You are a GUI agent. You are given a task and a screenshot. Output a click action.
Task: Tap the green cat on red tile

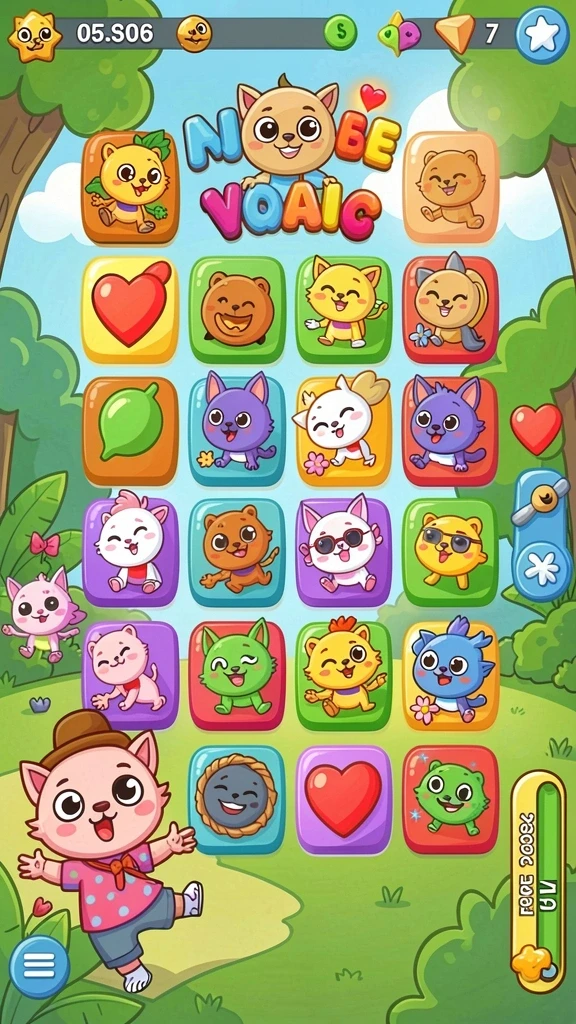click(x=237, y=675)
